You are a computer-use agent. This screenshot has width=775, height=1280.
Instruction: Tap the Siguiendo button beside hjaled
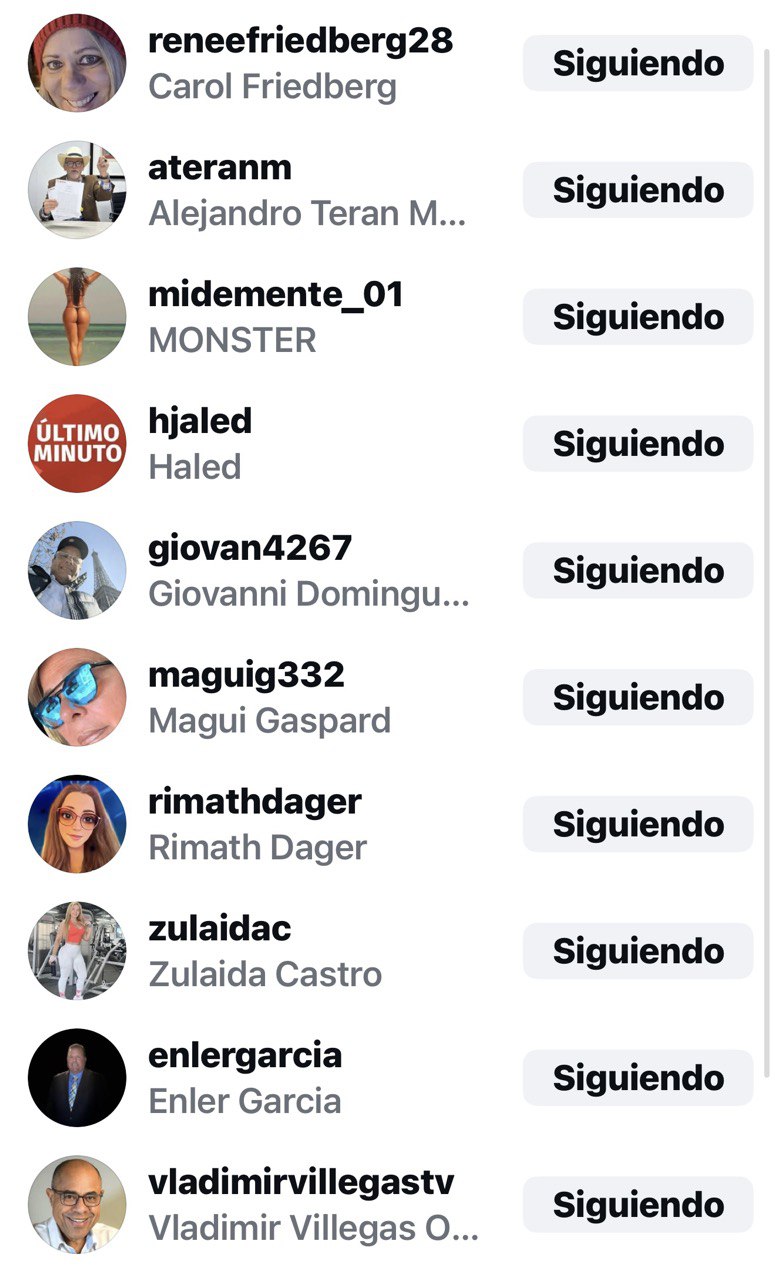[638, 444]
